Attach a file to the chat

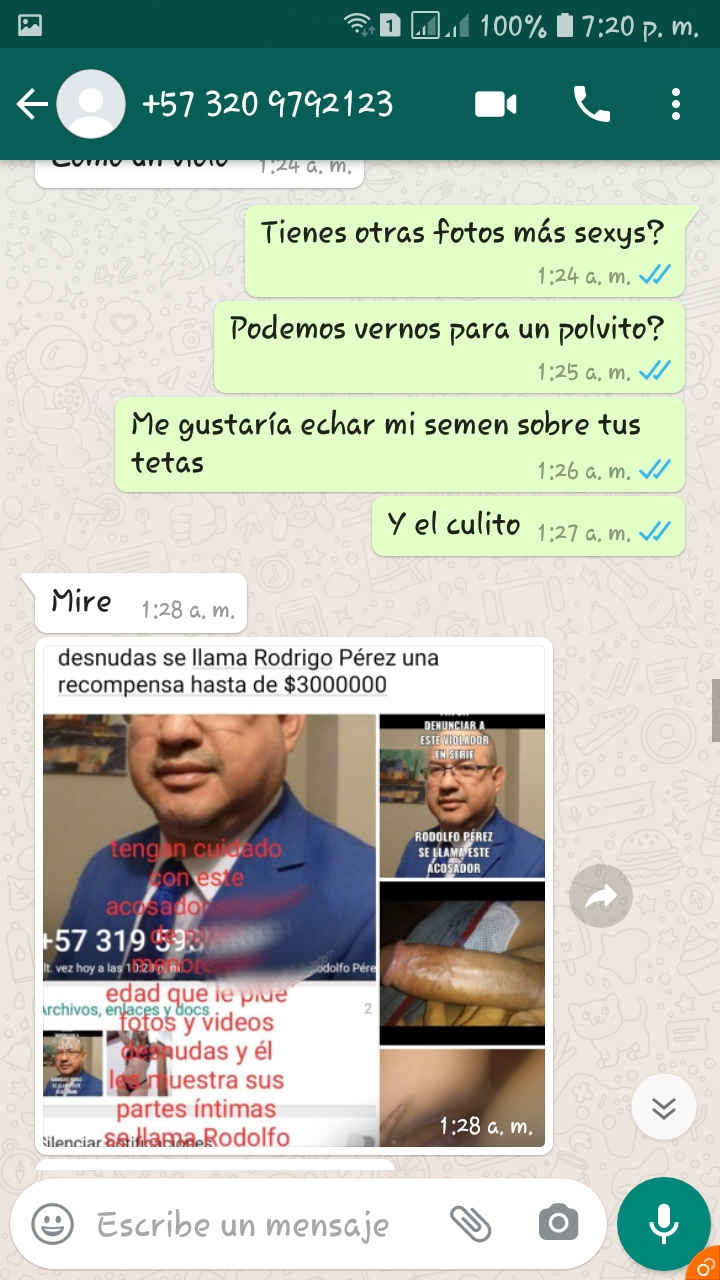[470, 1223]
